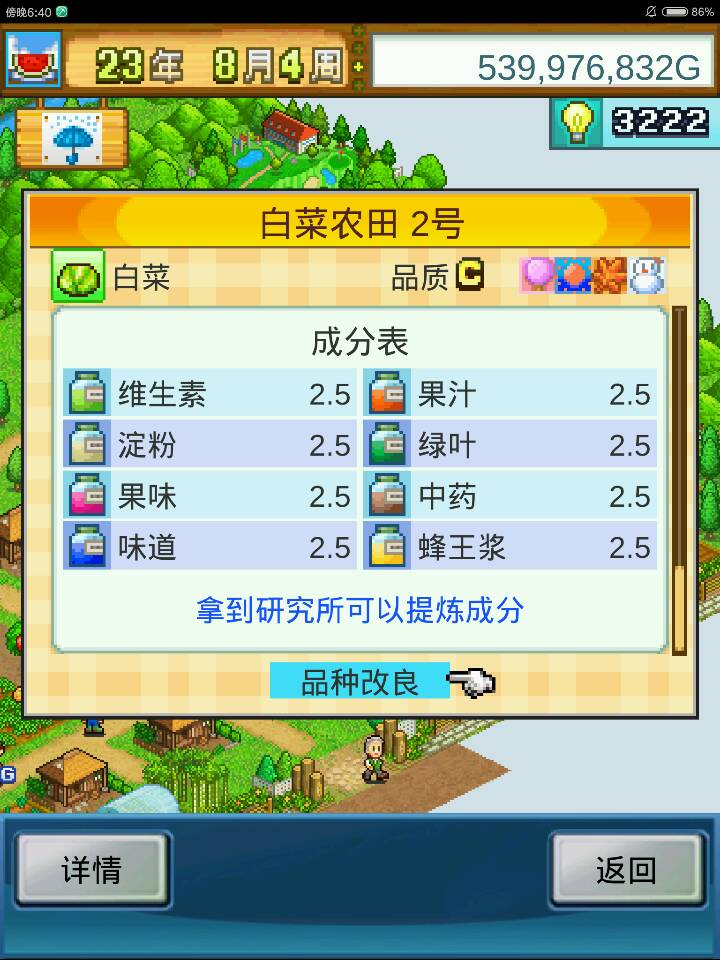Tap 返回 to go back
The width and height of the screenshot is (720, 960).
click(626, 870)
